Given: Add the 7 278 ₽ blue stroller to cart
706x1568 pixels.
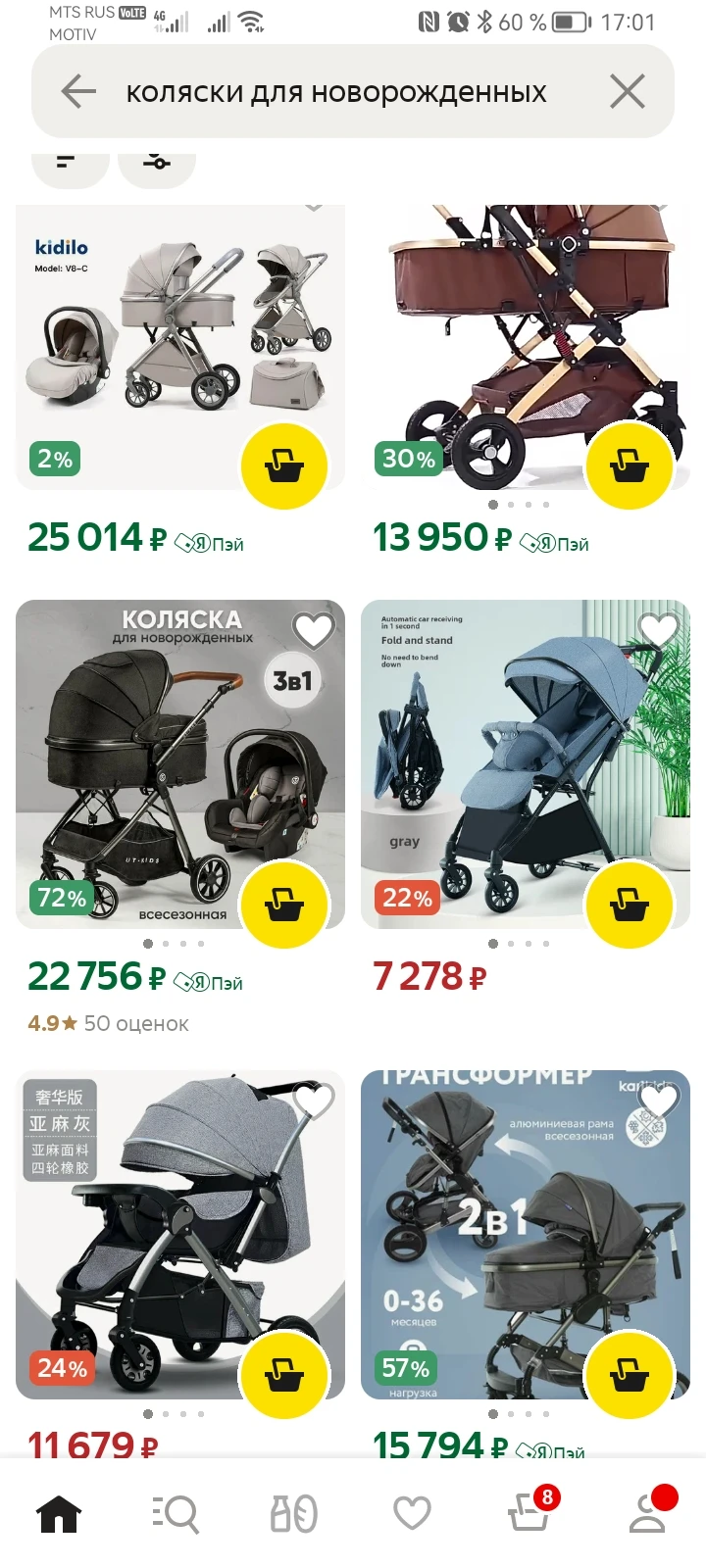Looking at the screenshot, I should tap(630, 906).
